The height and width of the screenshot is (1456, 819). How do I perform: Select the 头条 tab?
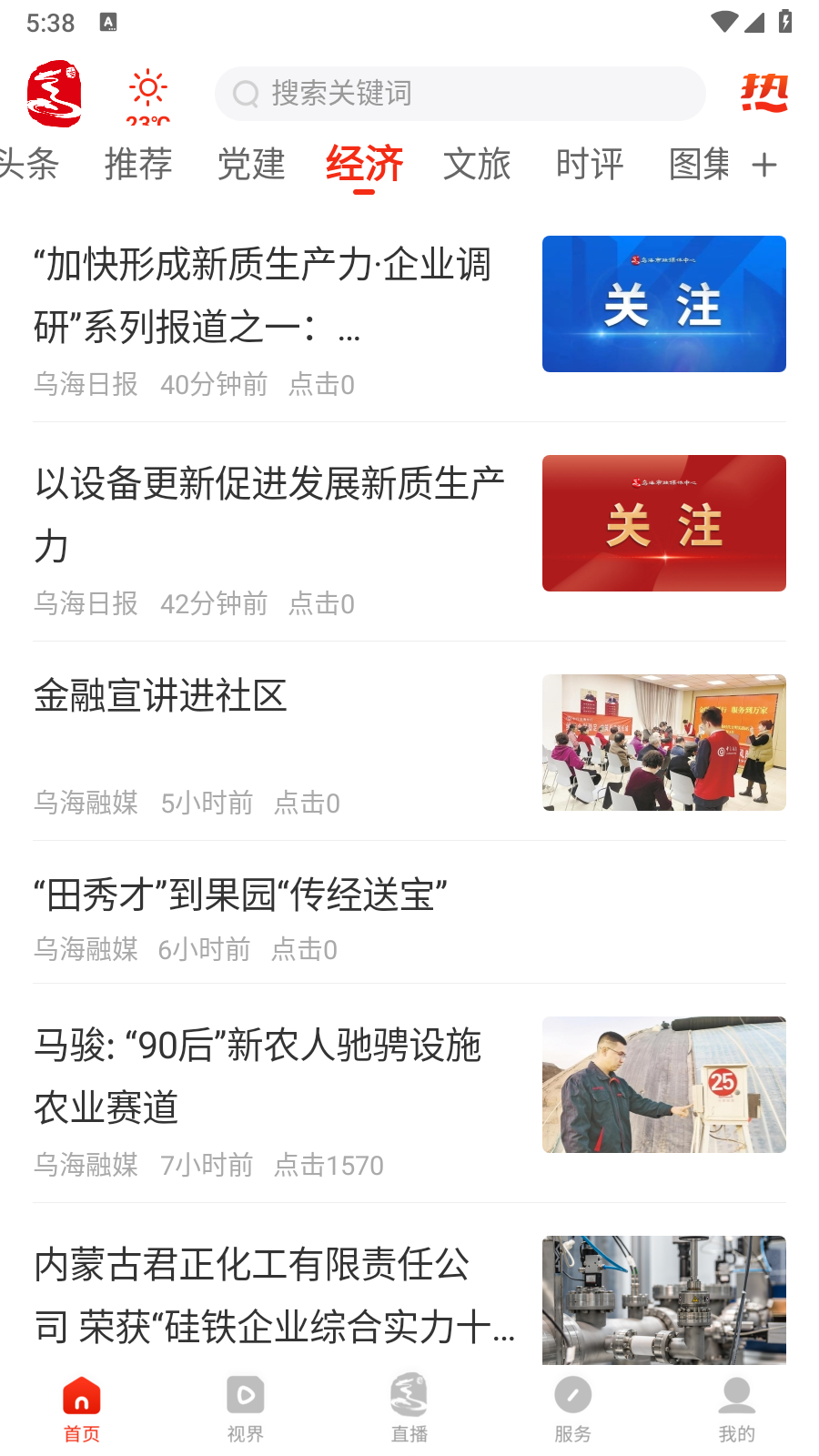click(x=29, y=165)
